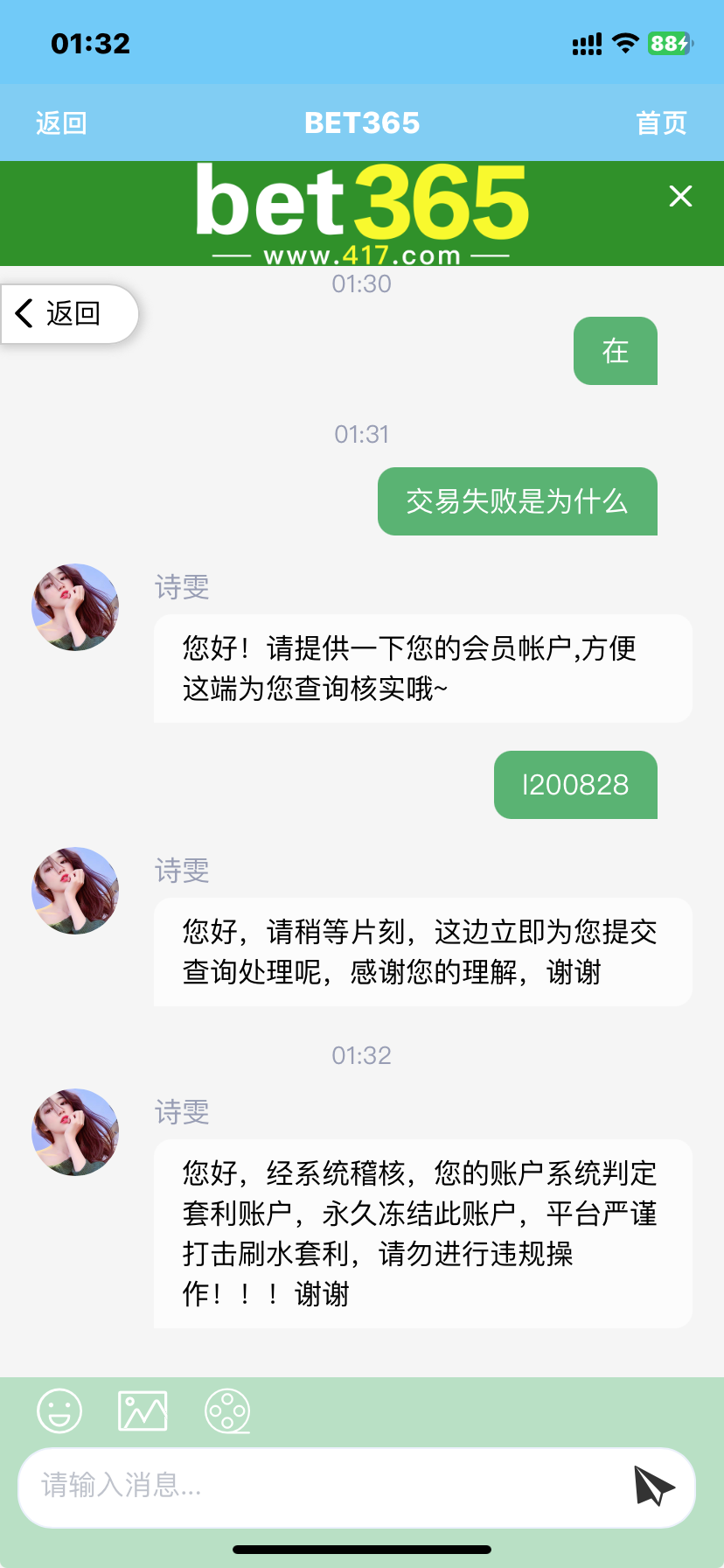Go to 首页 from the top bar
Viewport: 724px width, 1568px height.
coord(661,123)
